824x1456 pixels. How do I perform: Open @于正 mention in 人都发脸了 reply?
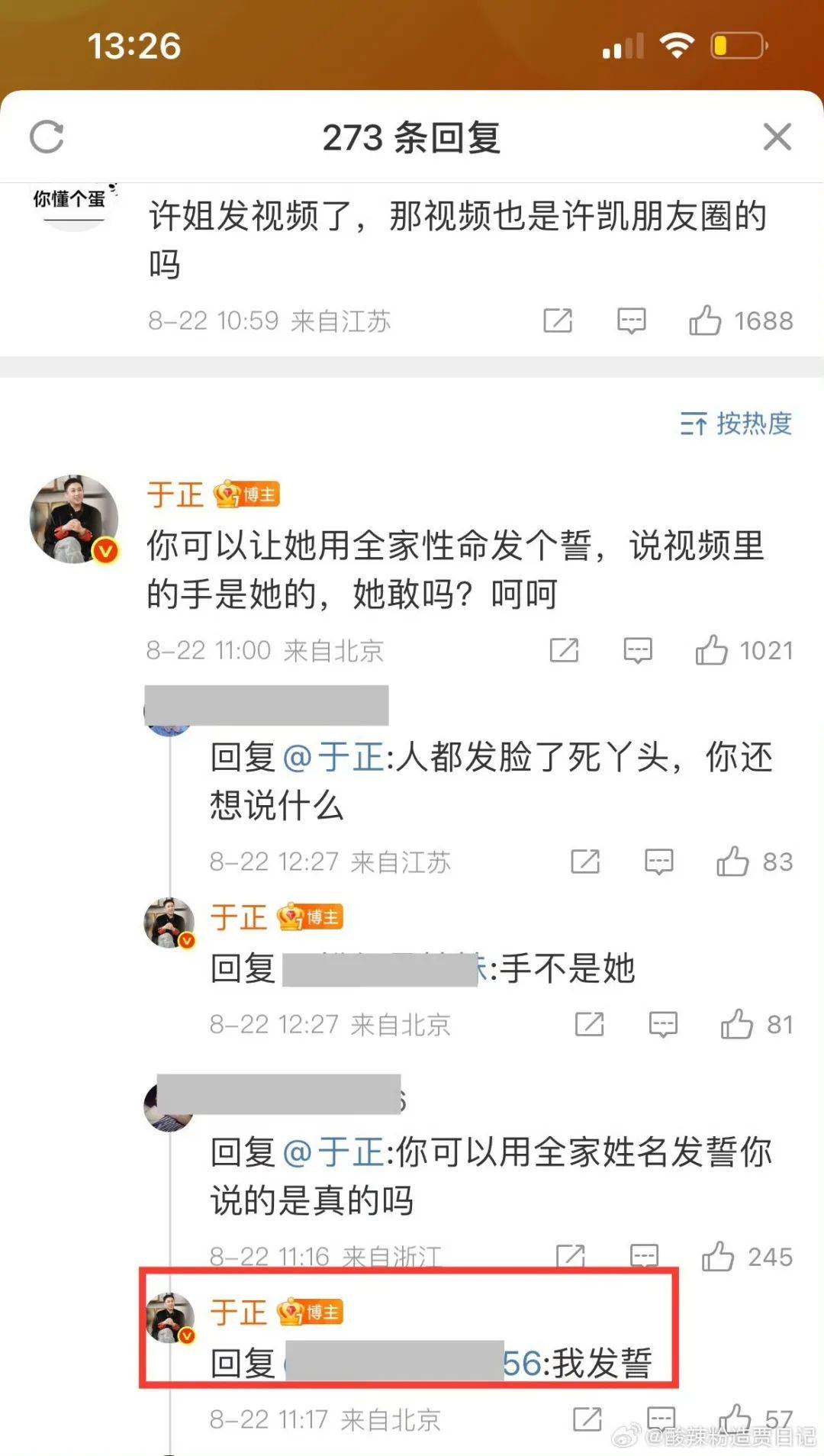click(x=333, y=758)
